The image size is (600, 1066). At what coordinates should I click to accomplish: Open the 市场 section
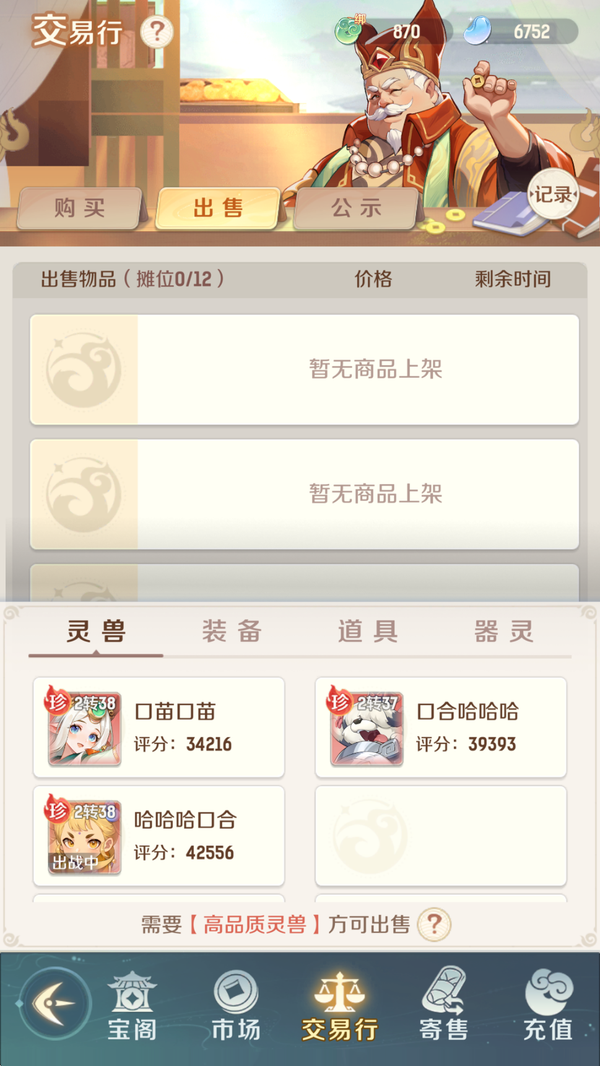tap(236, 1006)
